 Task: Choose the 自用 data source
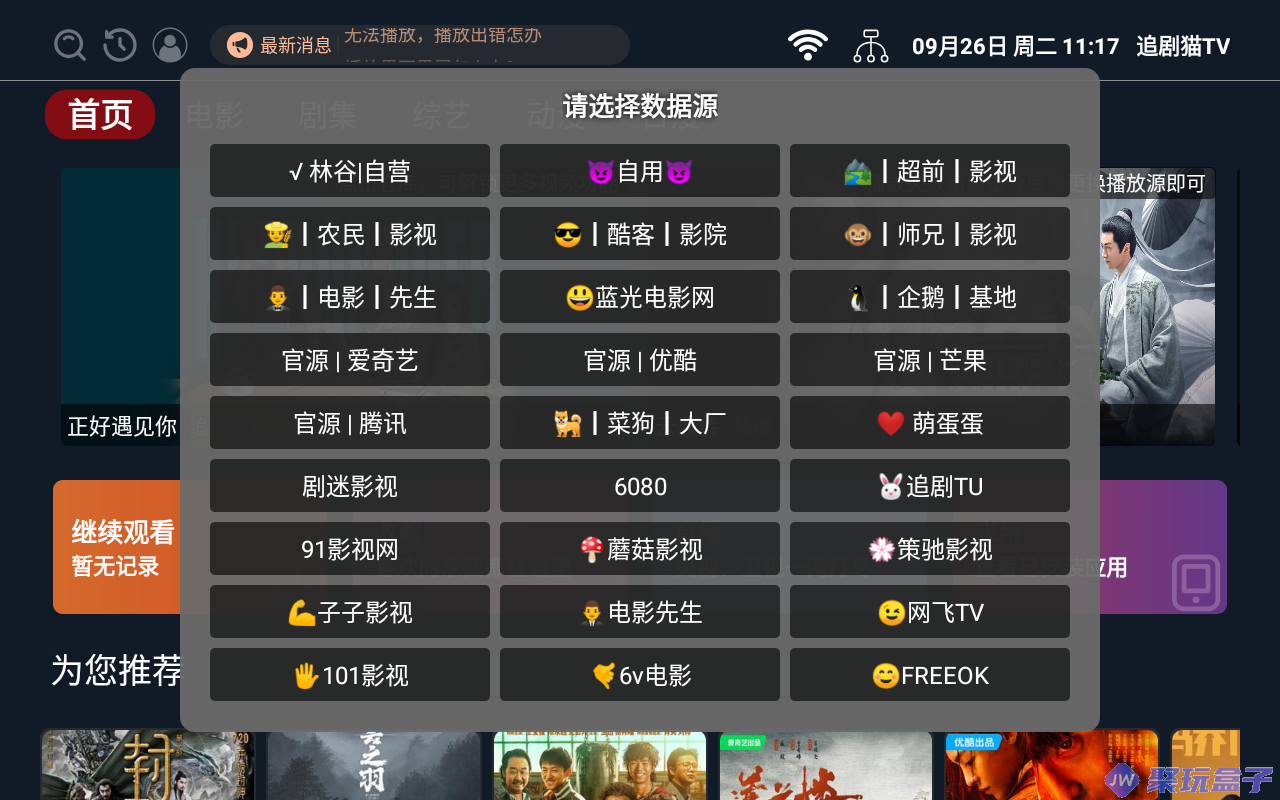click(x=640, y=171)
